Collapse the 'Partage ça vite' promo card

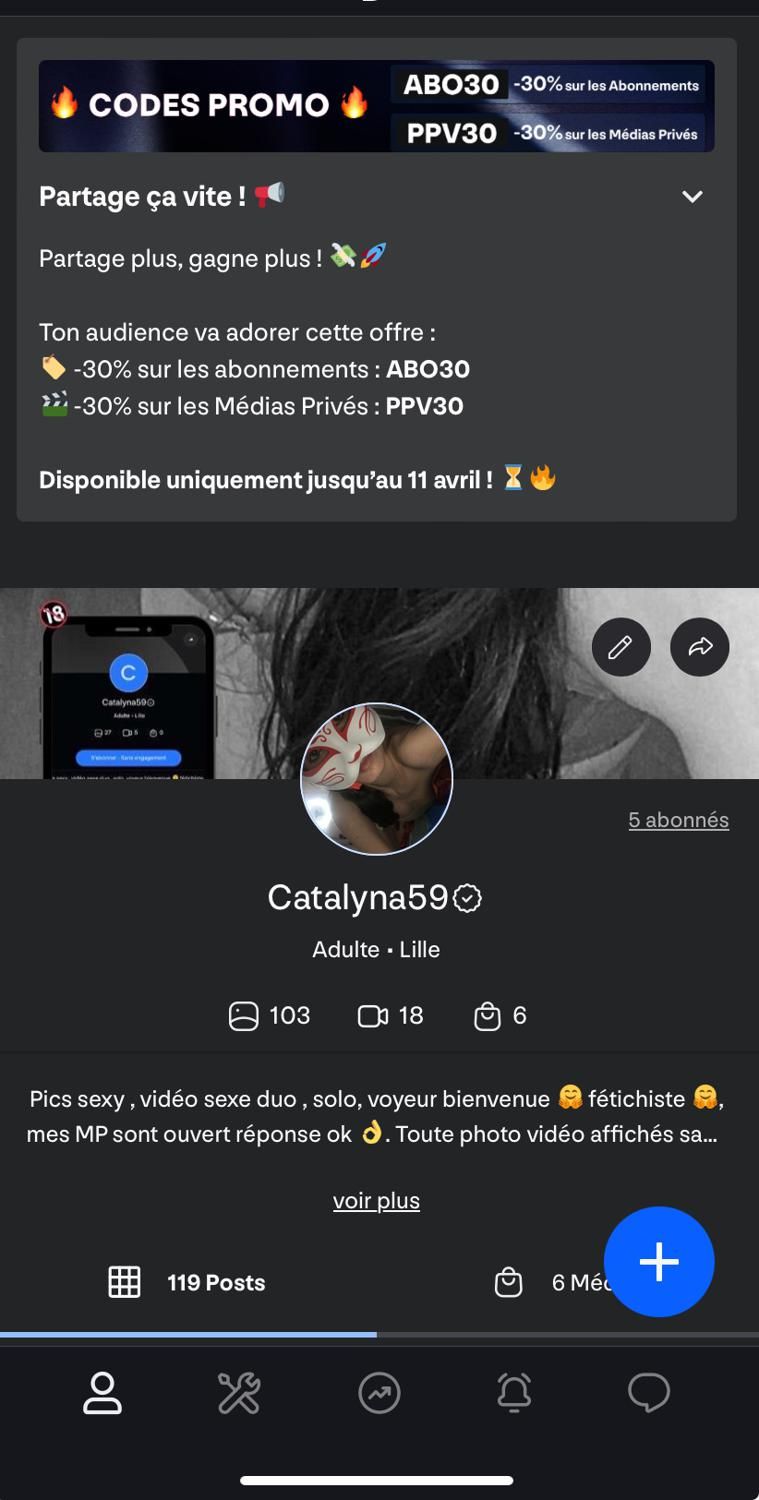(692, 197)
